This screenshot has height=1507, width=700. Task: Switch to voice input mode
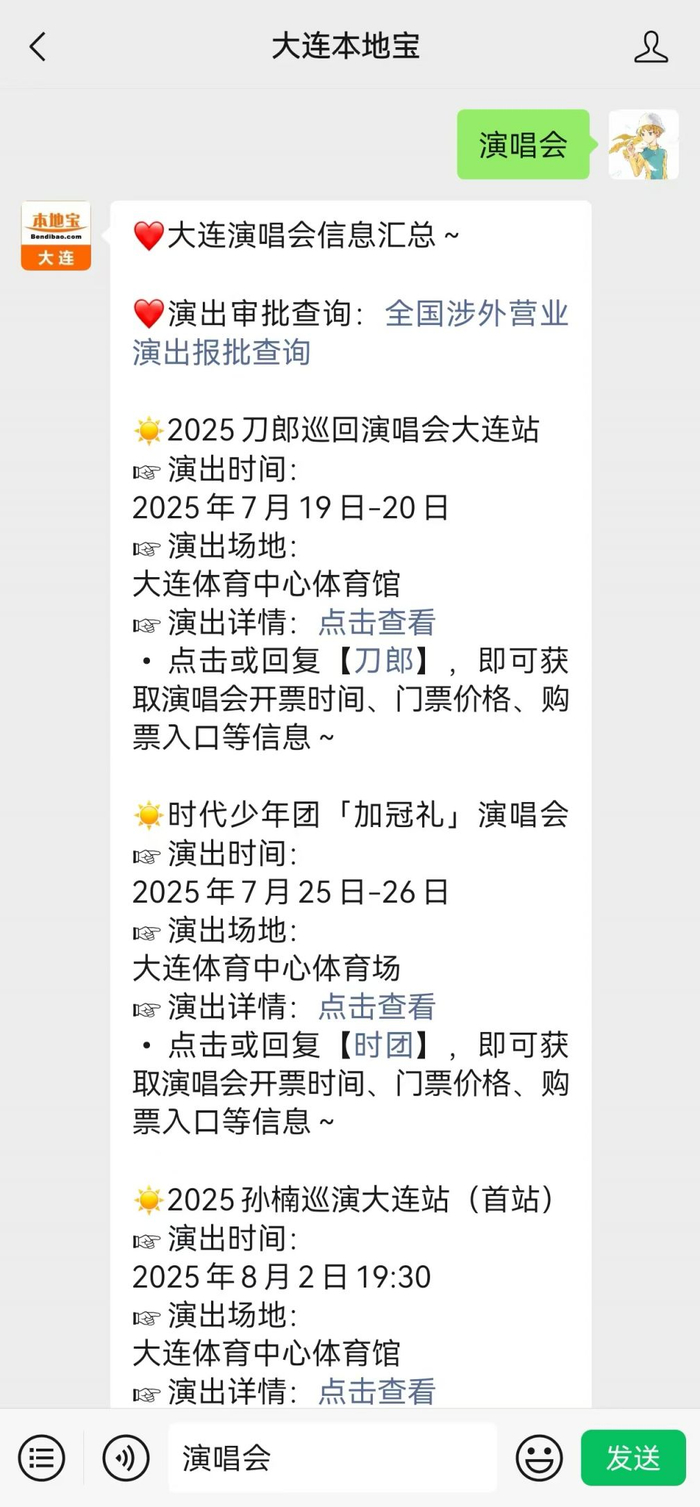[126, 1457]
